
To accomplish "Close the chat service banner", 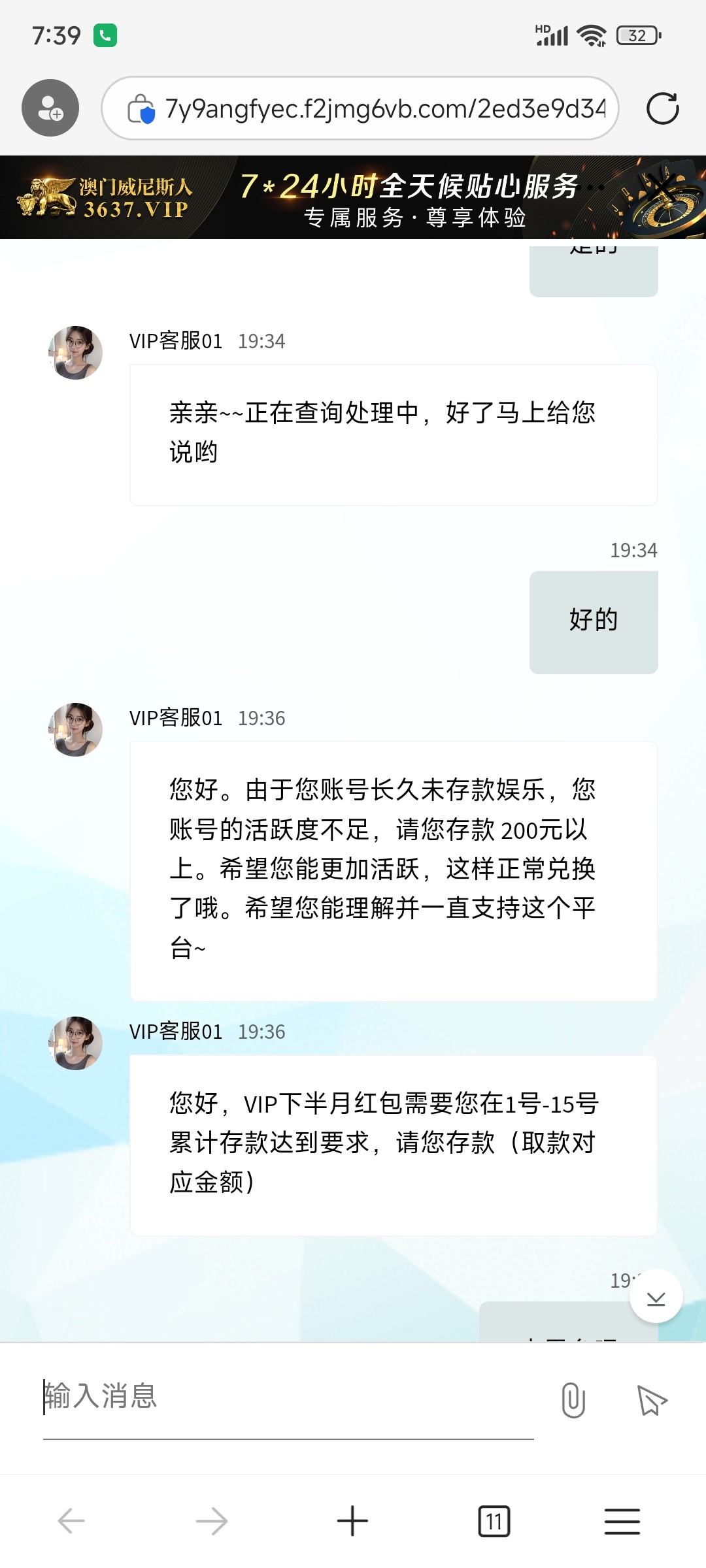I will click(662, 188).
